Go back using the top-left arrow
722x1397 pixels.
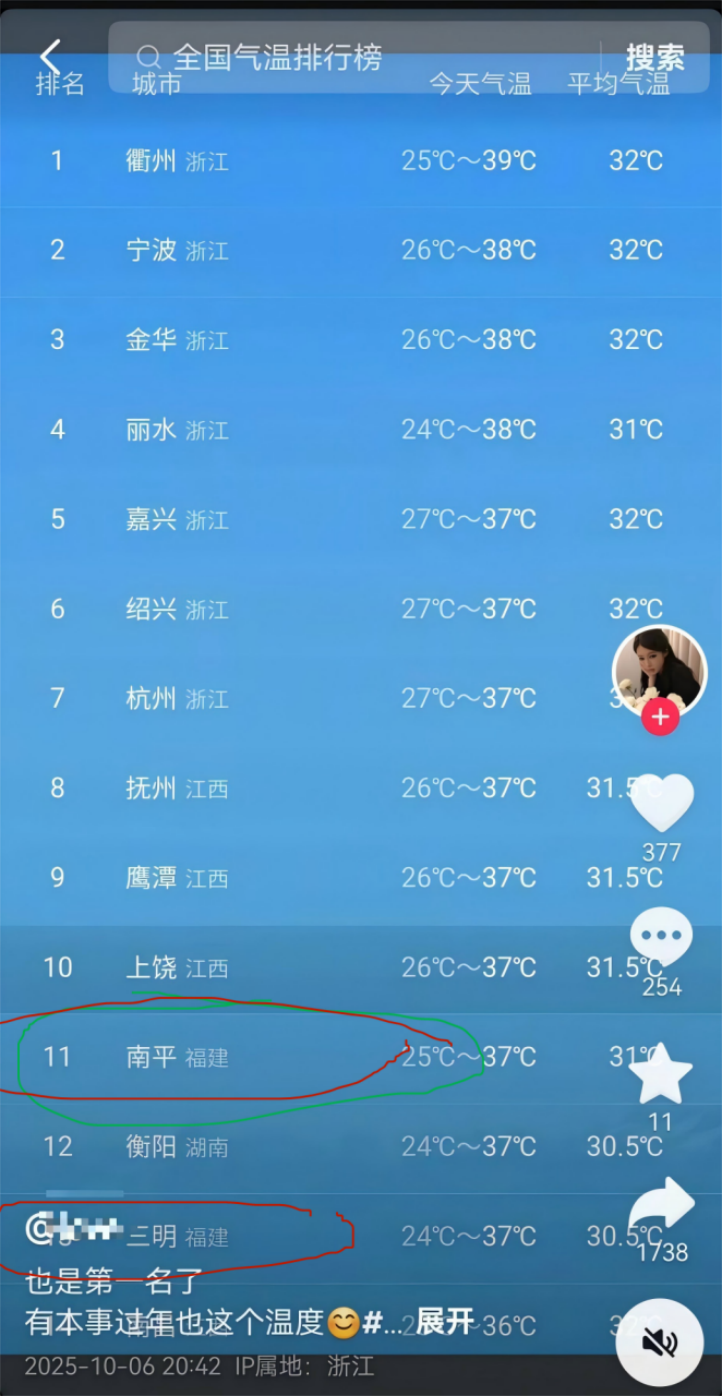[x=50, y=57]
